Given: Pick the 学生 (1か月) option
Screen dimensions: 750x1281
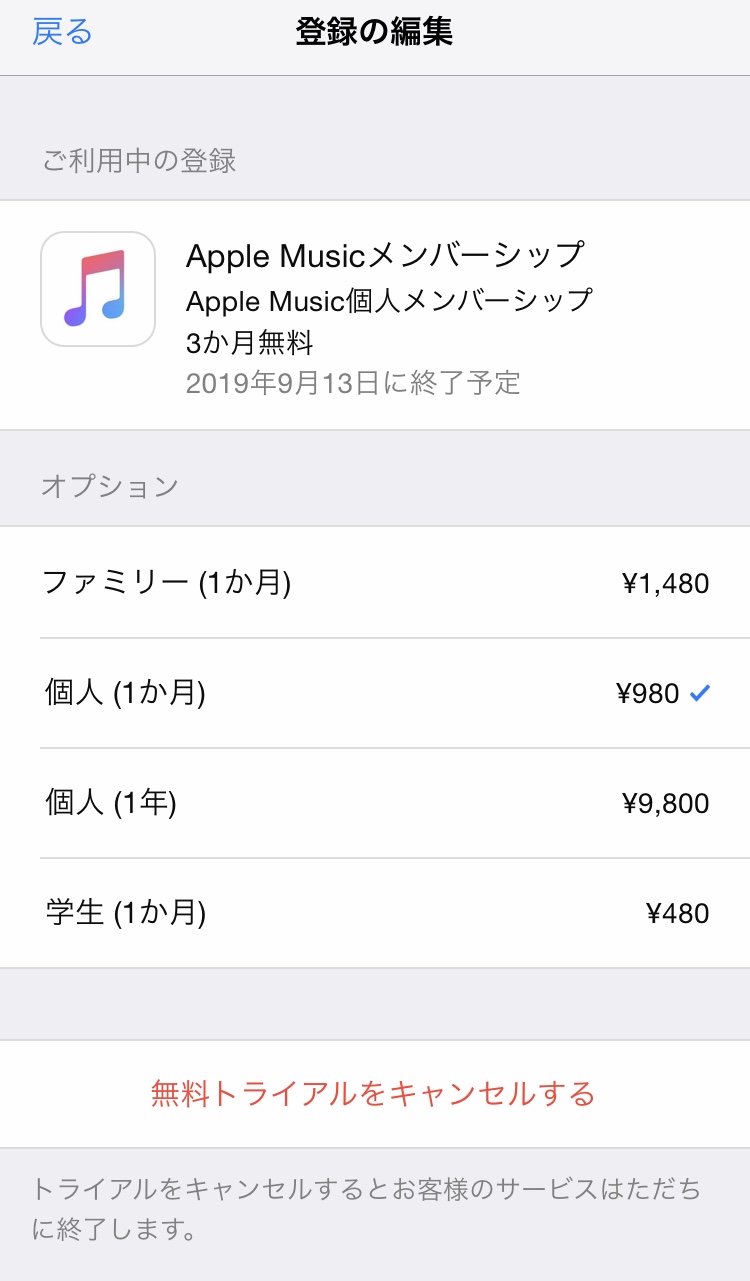Looking at the screenshot, I should [375, 913].
